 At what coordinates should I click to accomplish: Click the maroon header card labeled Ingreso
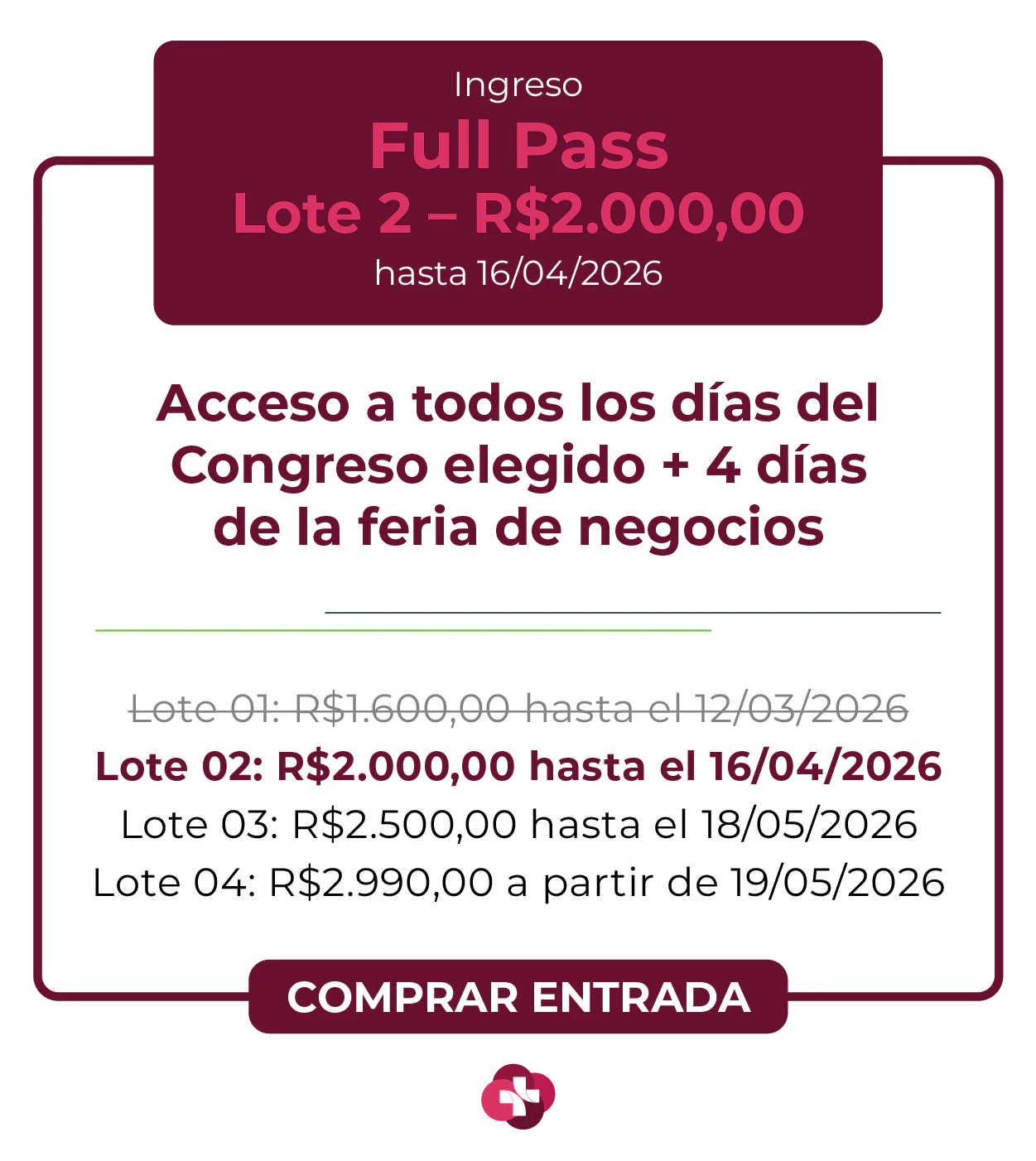518,182
